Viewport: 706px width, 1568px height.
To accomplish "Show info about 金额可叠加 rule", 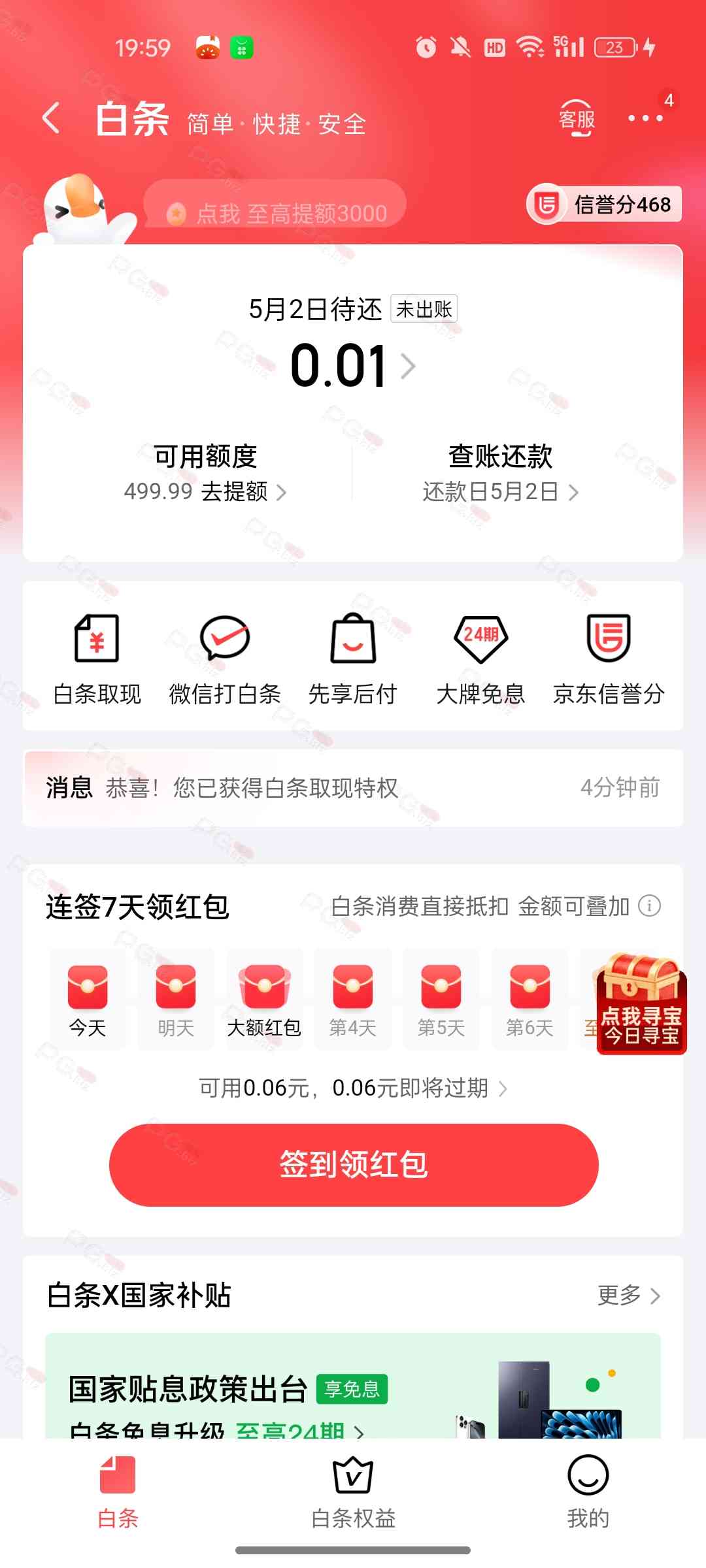I will [x=649, y=906].
